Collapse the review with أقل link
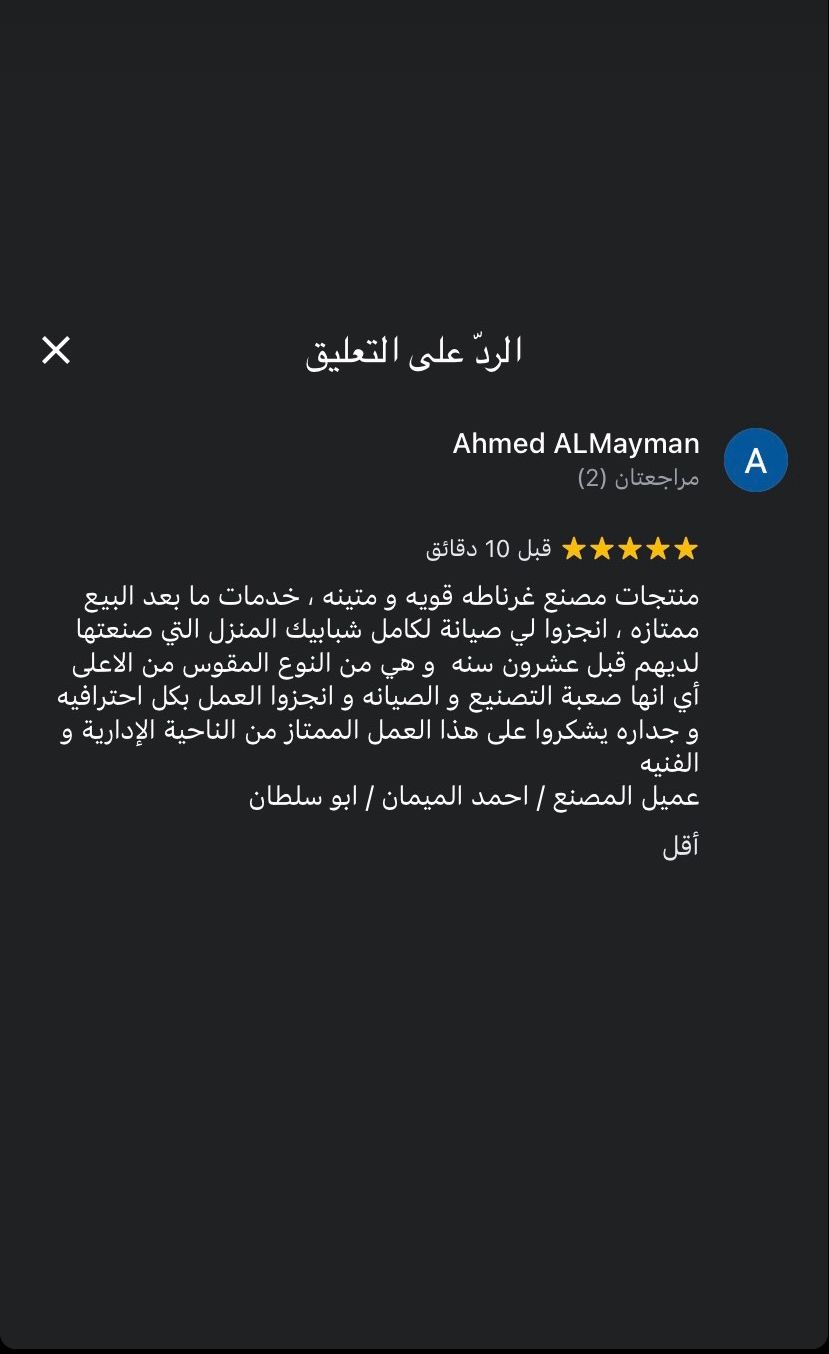The width and height of the screenshot is (829, 1354). coord(680,847)
